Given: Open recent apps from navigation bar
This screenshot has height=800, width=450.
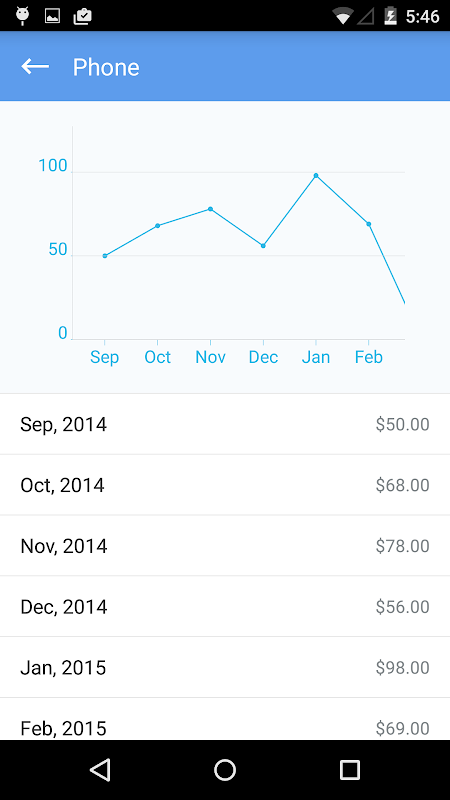Looking at the screenshot, I should pyautogui.click(x=349, y=770).
